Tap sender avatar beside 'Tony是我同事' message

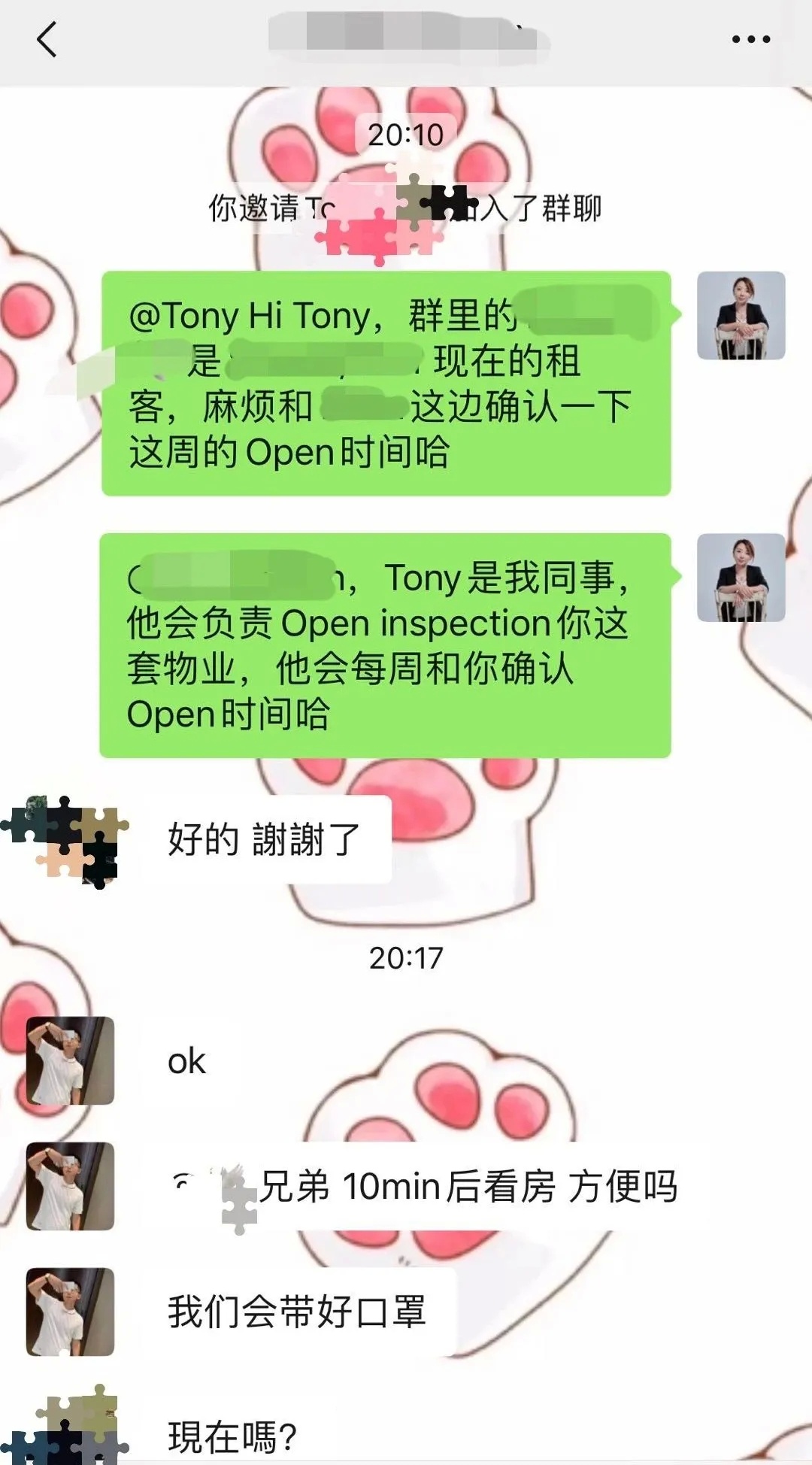pos(741,578)
